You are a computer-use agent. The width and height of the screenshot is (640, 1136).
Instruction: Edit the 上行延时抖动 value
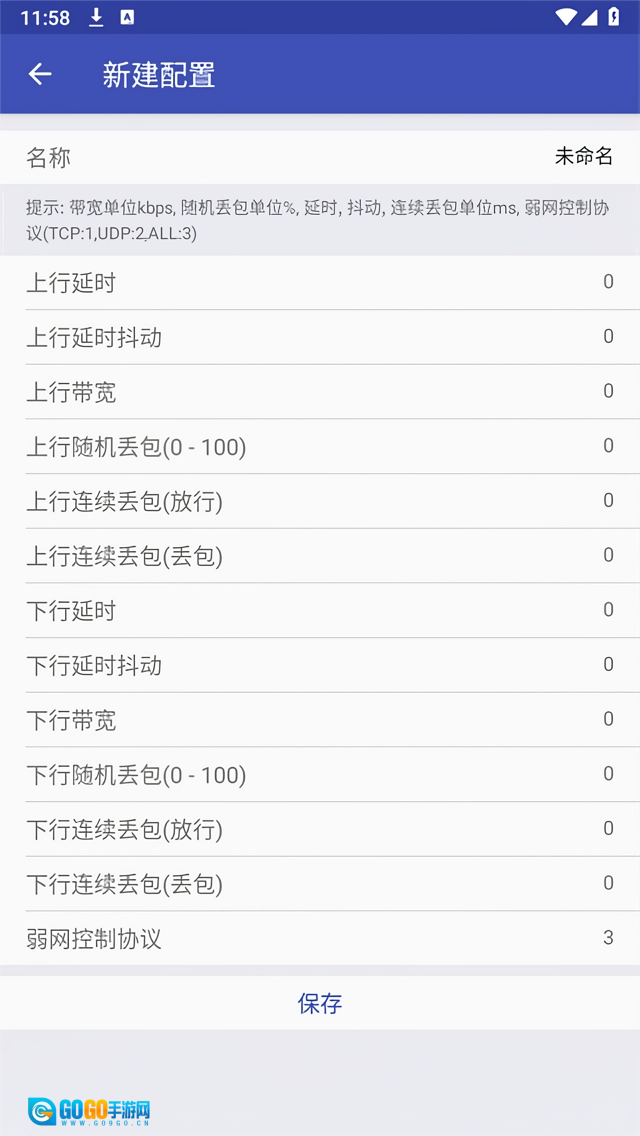[607, 337]
